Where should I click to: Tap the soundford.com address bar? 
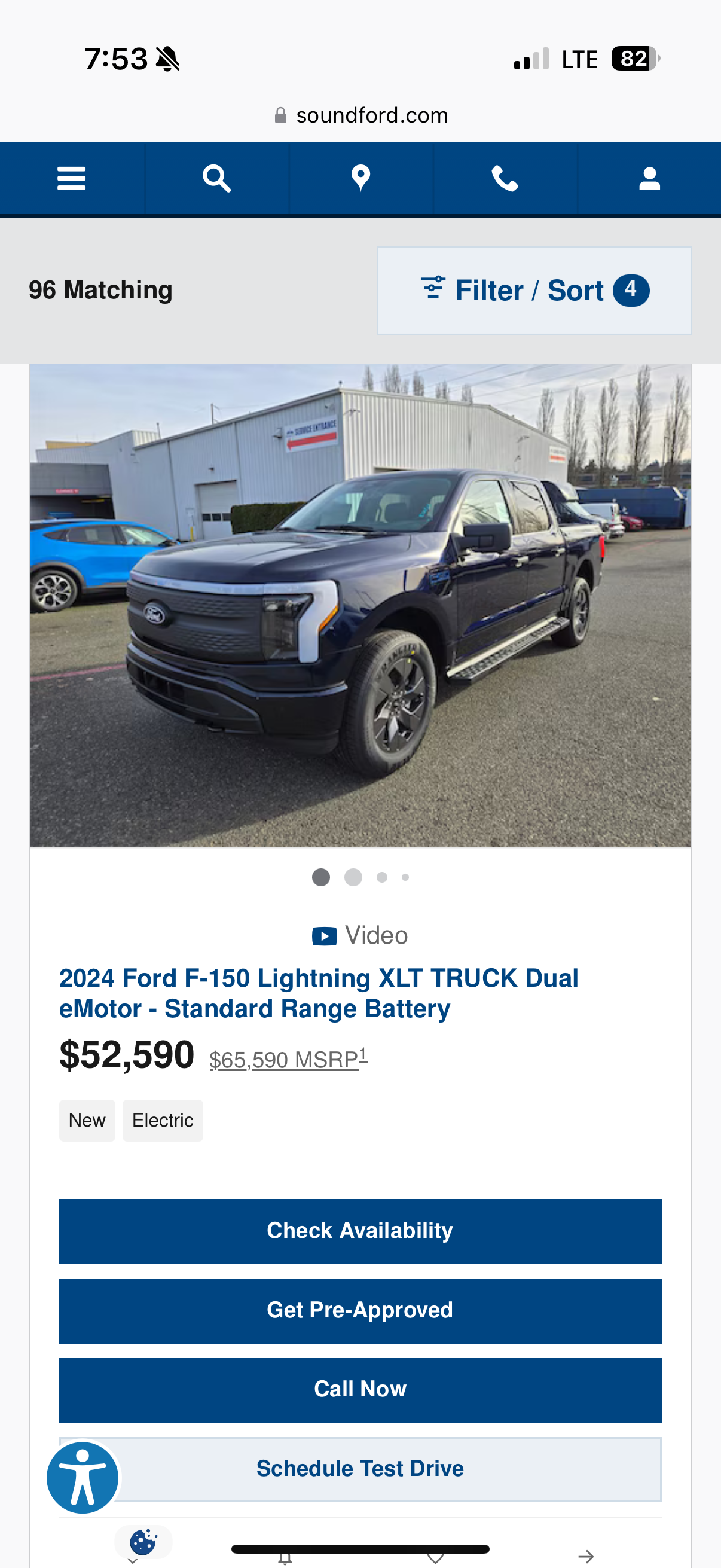(361, 115)
